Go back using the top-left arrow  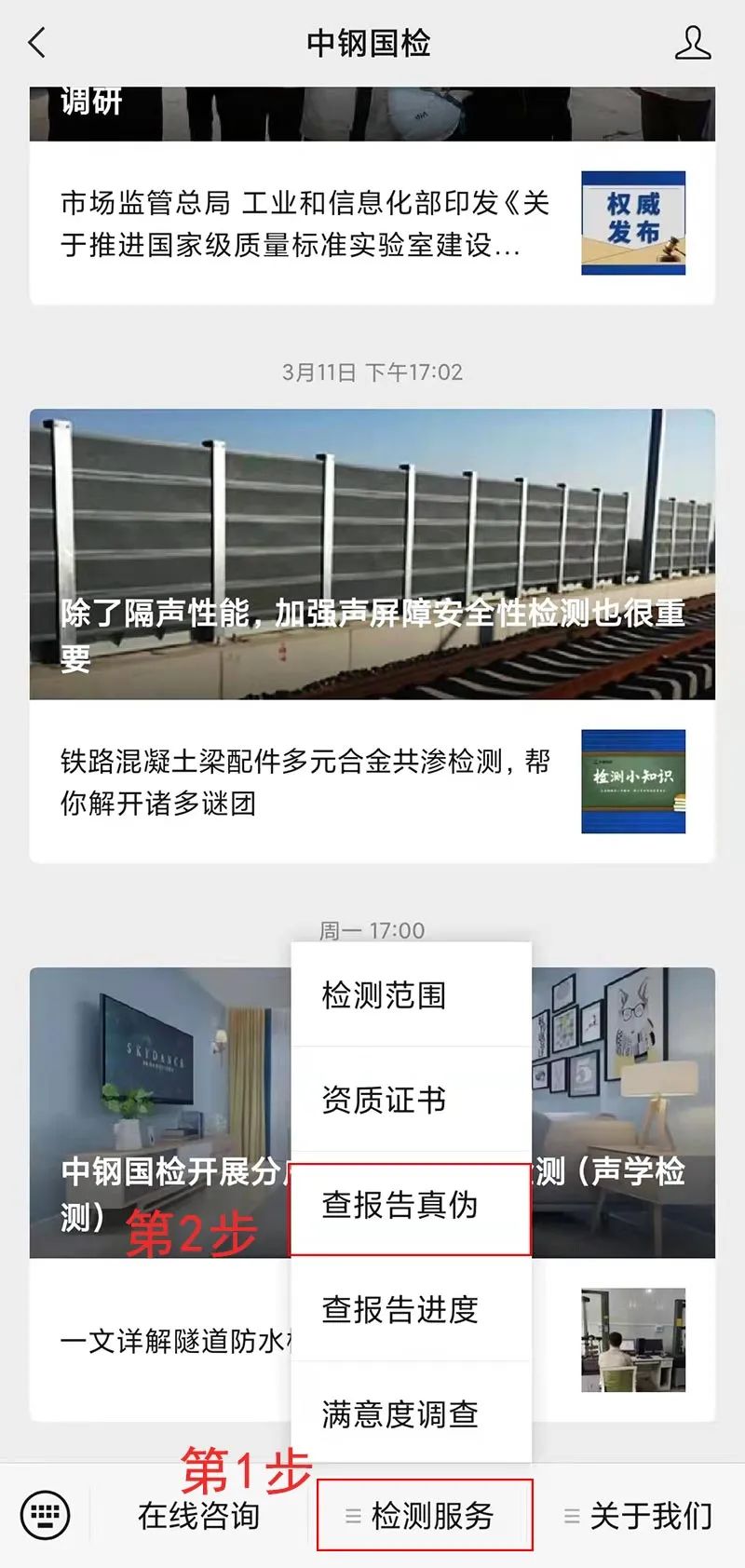tap(37, 43)
